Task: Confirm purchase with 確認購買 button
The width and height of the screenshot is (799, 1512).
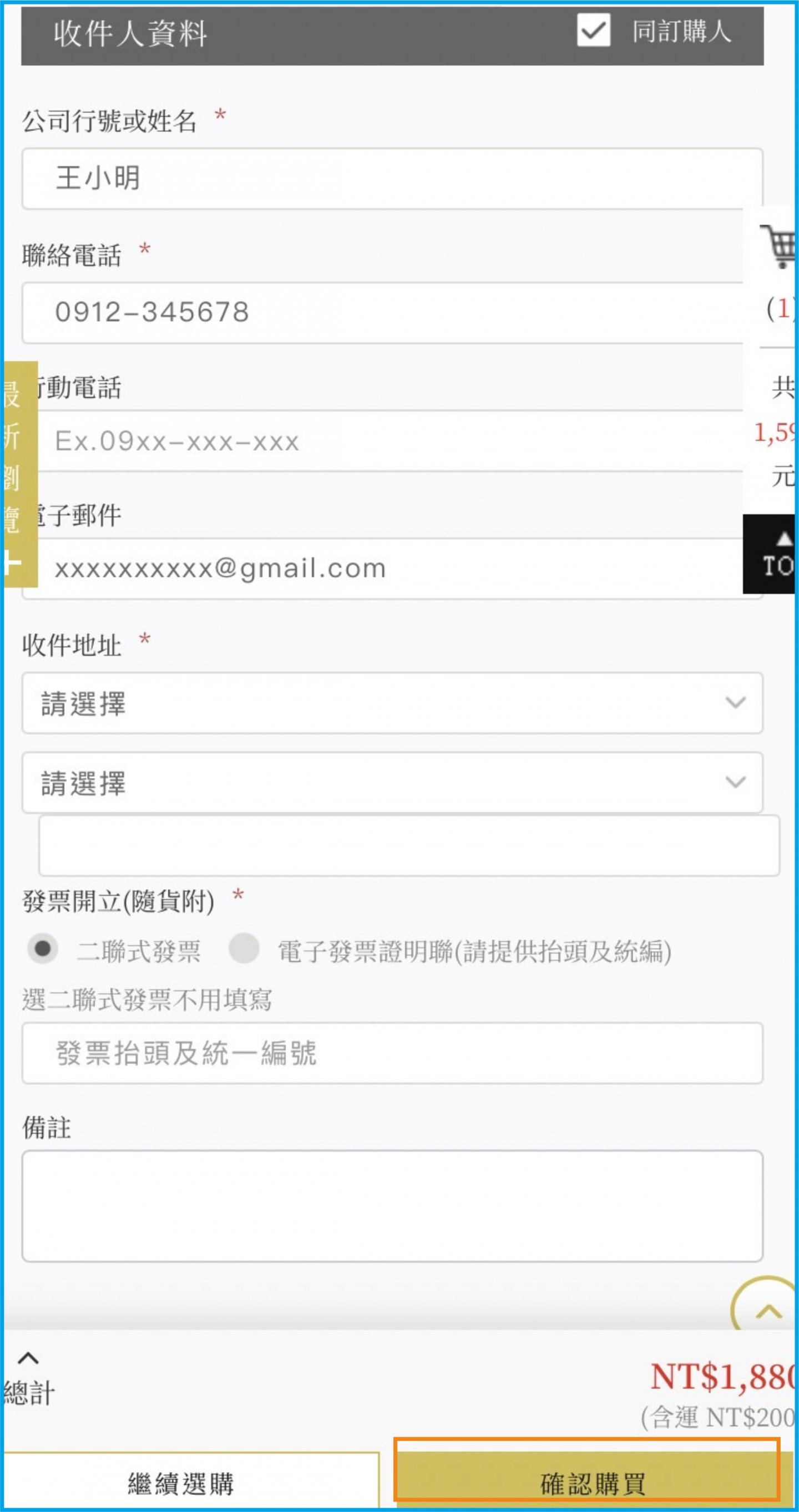Action: click(592, 1481)
